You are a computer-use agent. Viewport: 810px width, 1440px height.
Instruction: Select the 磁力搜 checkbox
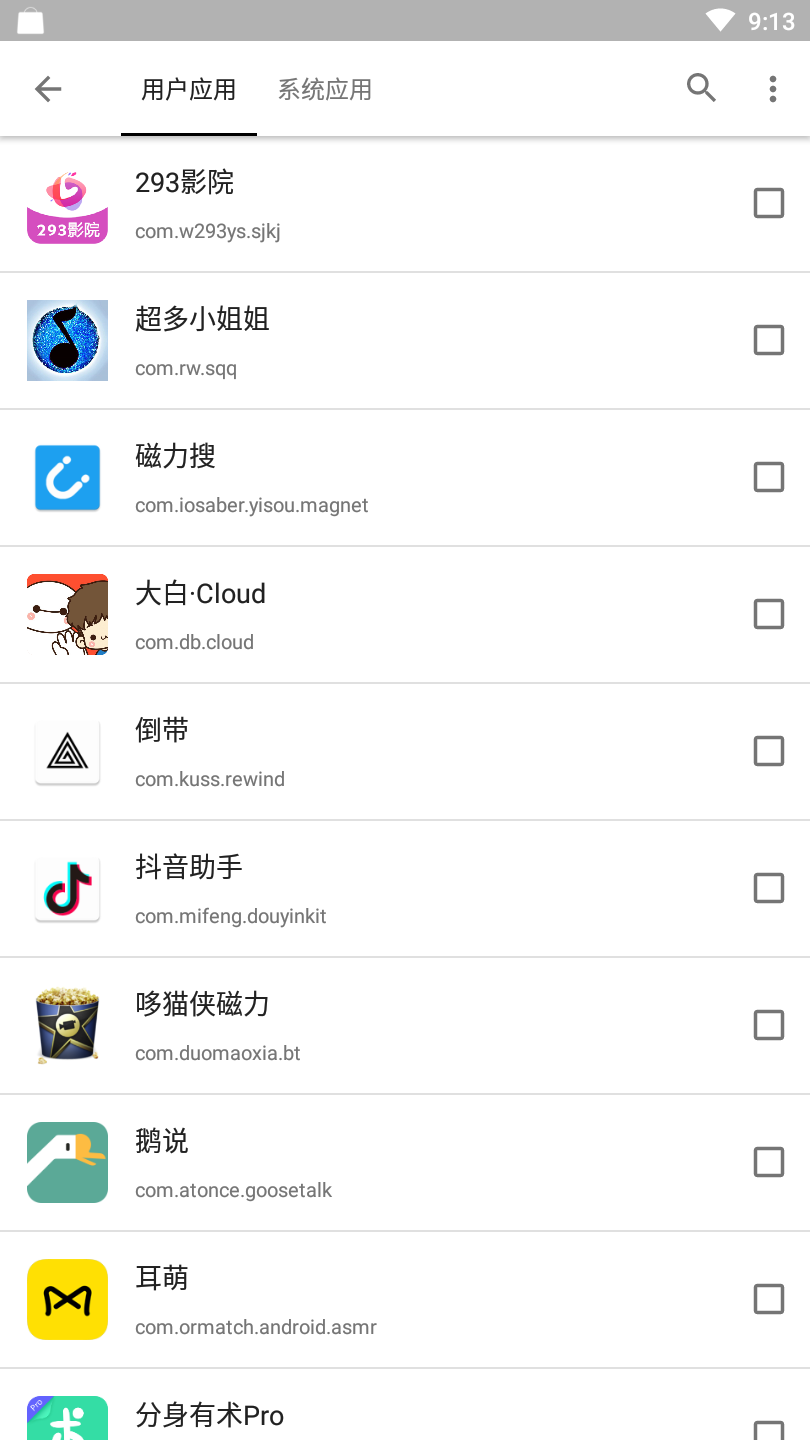coord(768,478)
